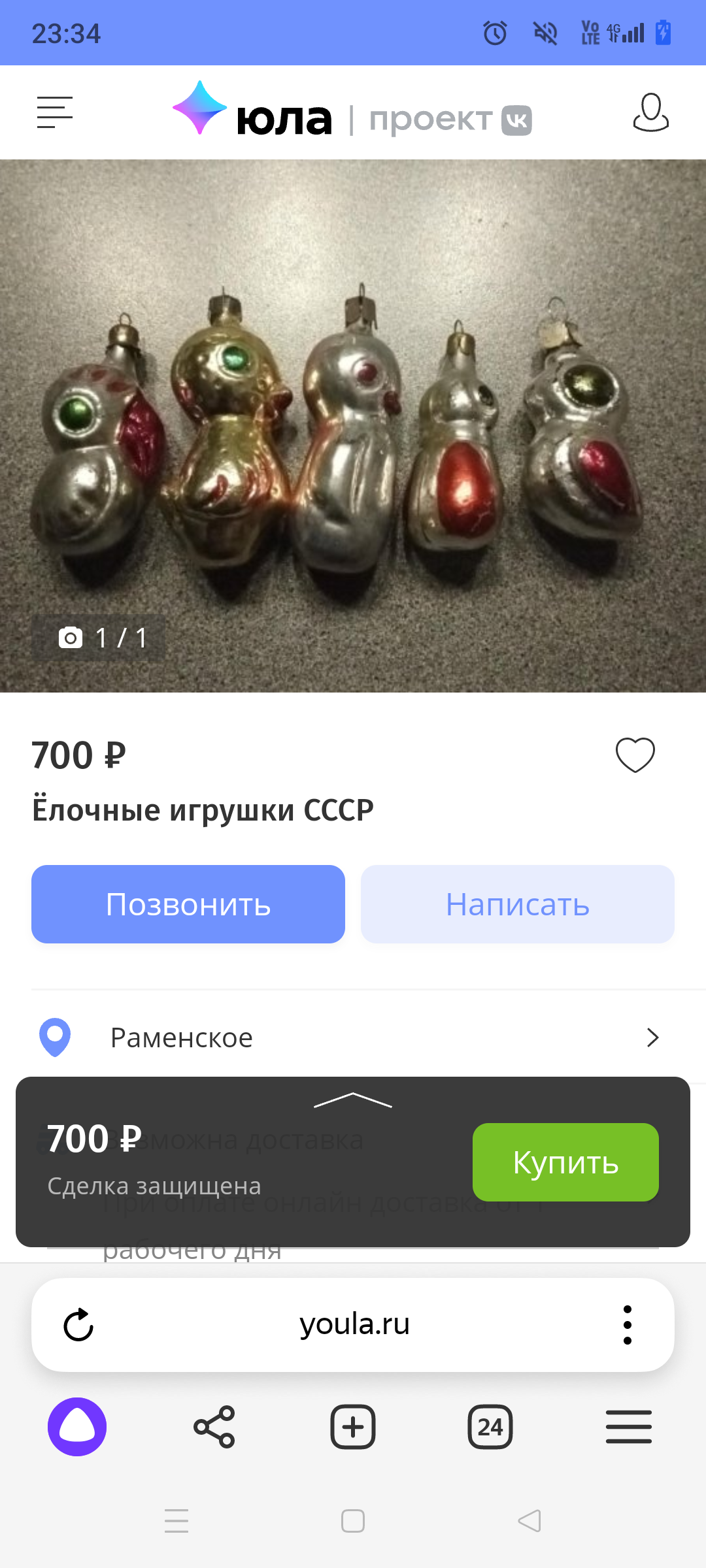Share this page

coord(214,1427)
